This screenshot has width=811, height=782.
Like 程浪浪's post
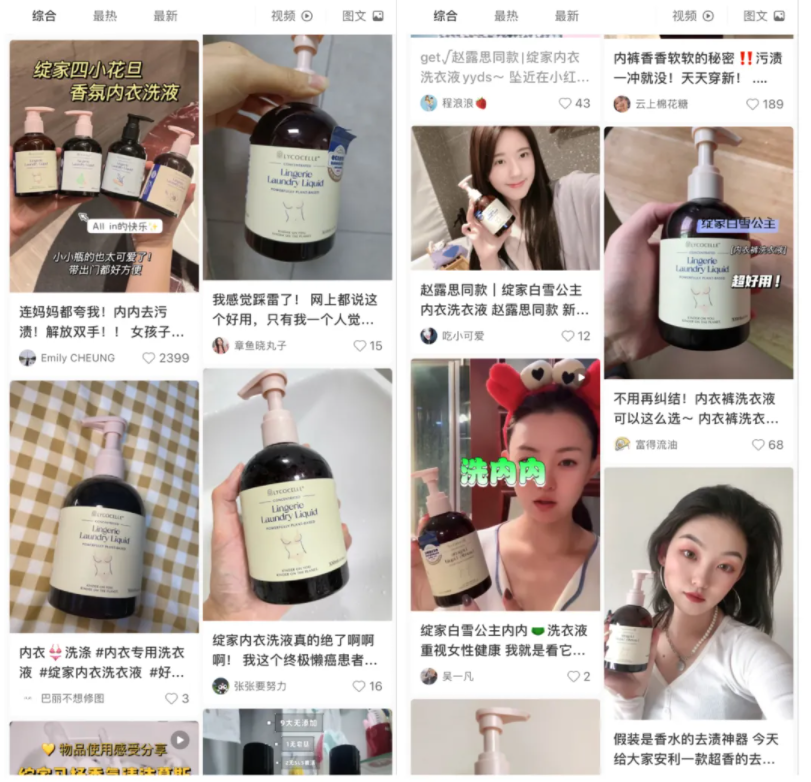[x=565, y=103]
